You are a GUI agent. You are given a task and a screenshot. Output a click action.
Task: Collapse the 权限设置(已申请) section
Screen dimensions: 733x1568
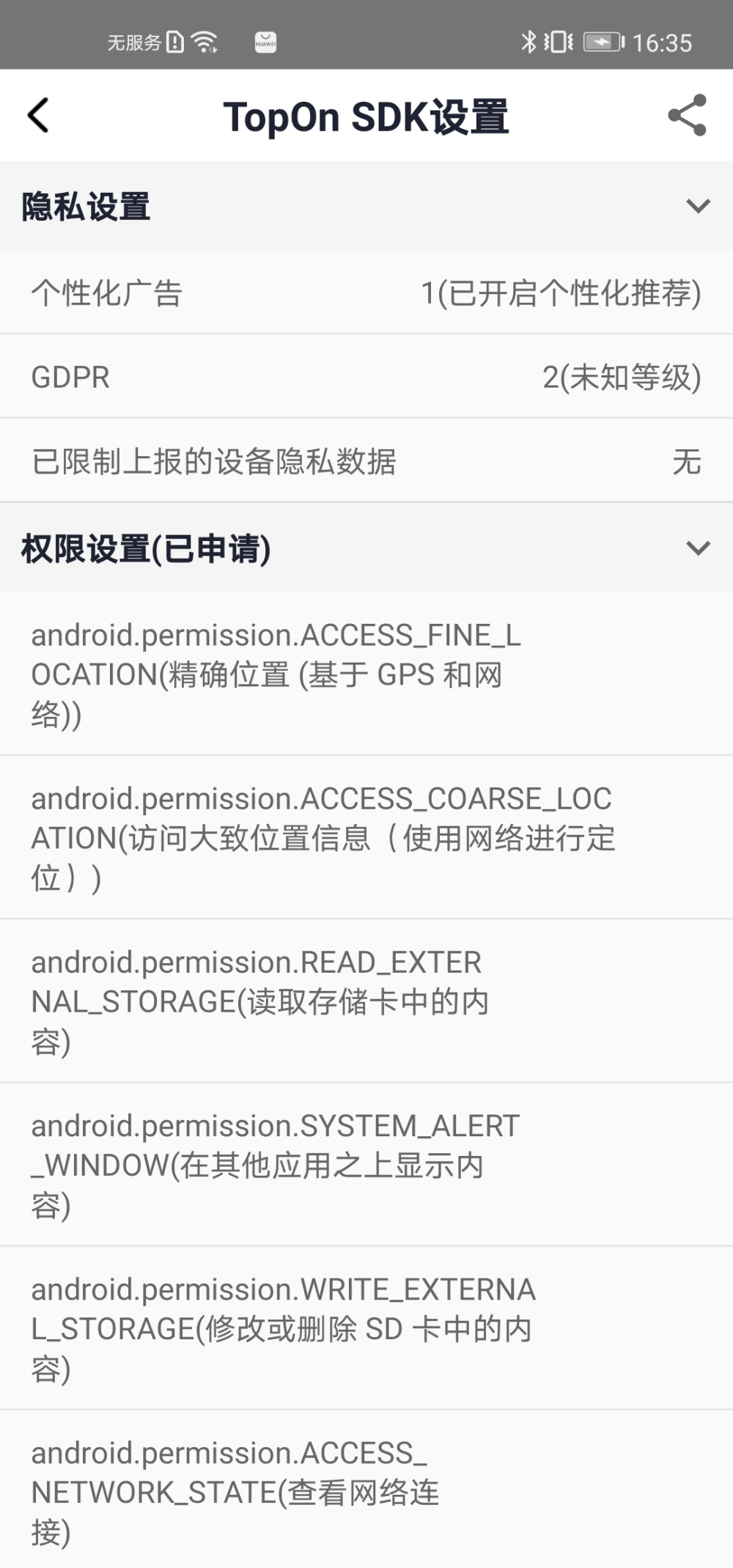[x=696, y=548]
